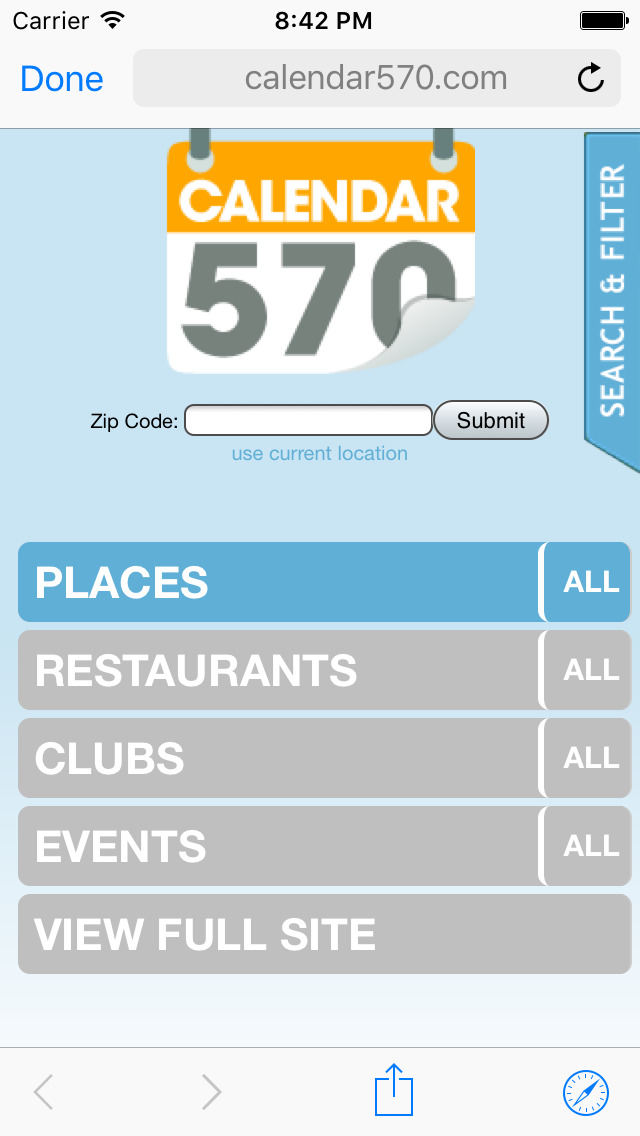Go back to previous page
This screenshot has height=1136, width=640.
43,1092
